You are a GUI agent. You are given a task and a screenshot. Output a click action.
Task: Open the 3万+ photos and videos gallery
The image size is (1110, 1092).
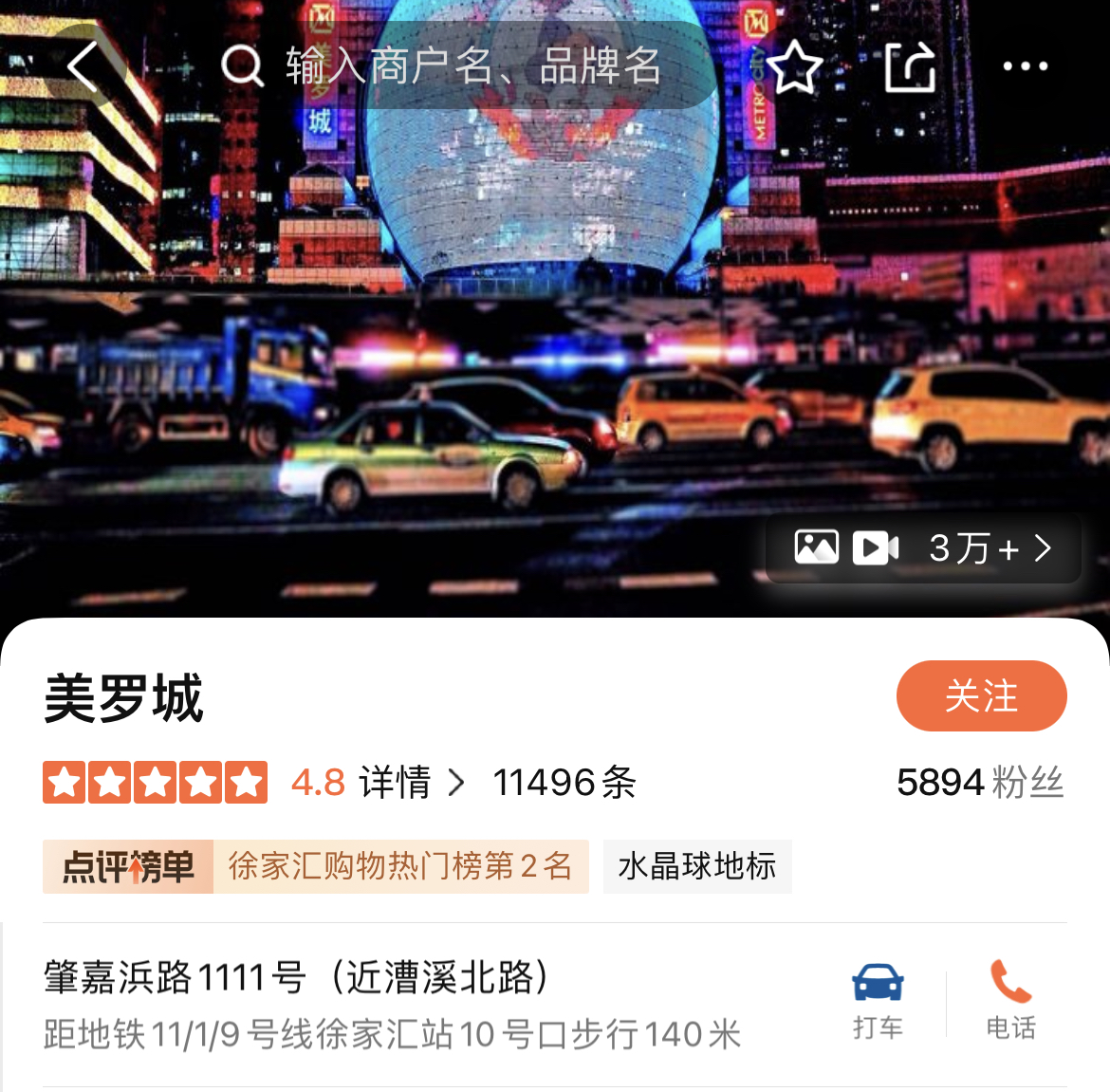click(924, 548)
